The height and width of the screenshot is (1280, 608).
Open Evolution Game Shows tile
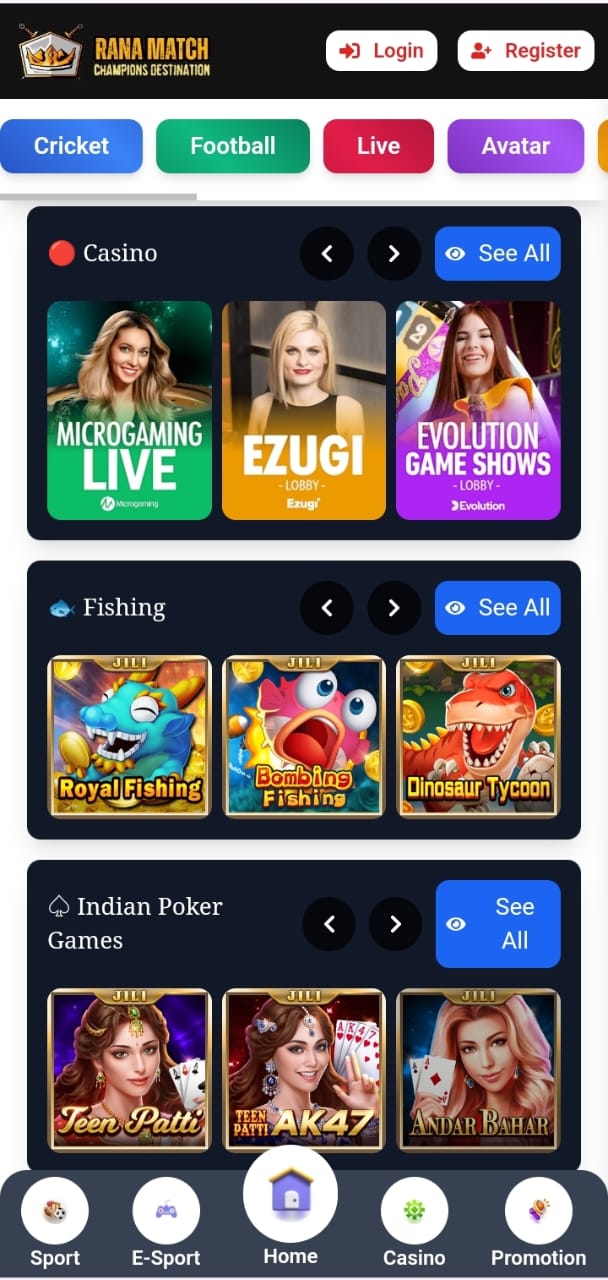click(478, 410)
